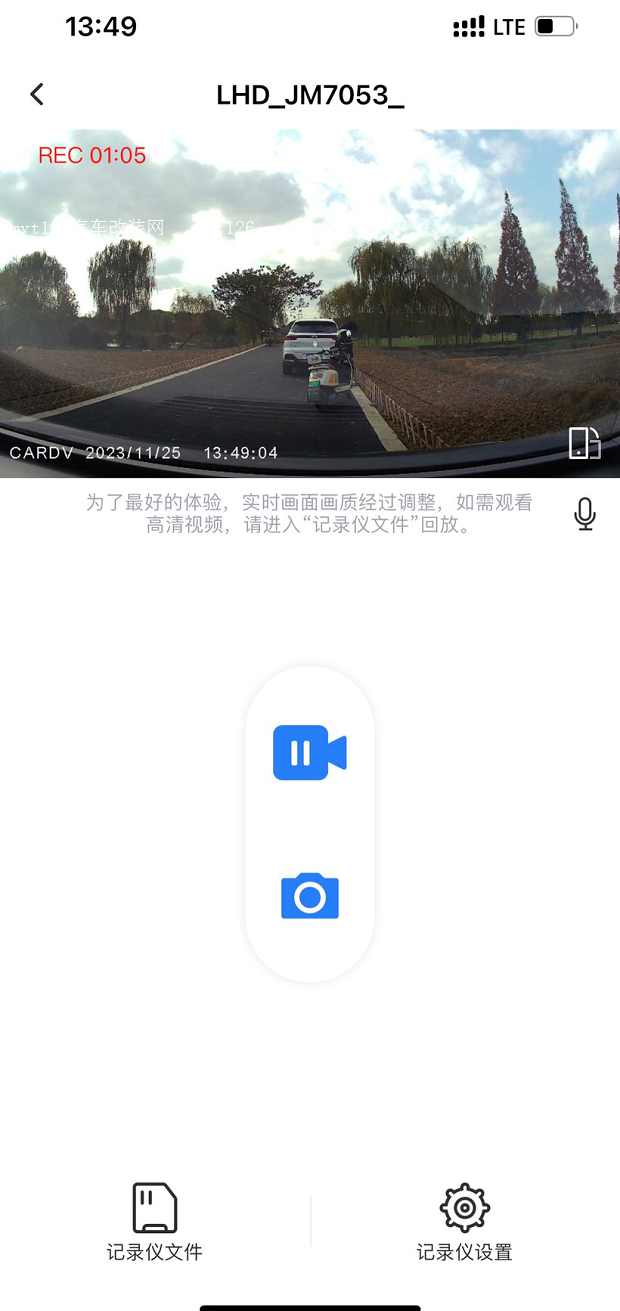
Task: Toggle the microphone audio recording
Action: pos(585,514)
